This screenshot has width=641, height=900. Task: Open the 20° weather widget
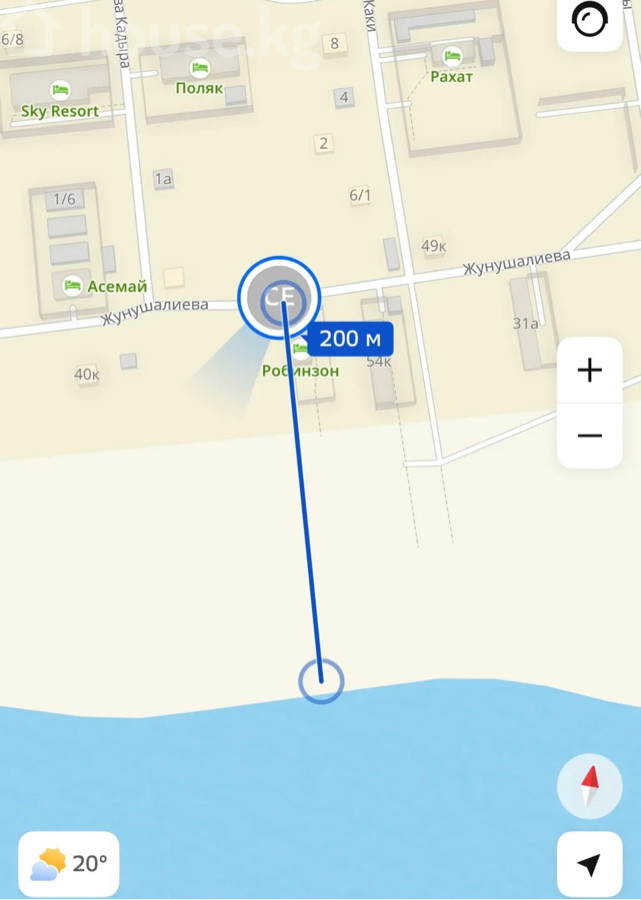tap(69, 864)
